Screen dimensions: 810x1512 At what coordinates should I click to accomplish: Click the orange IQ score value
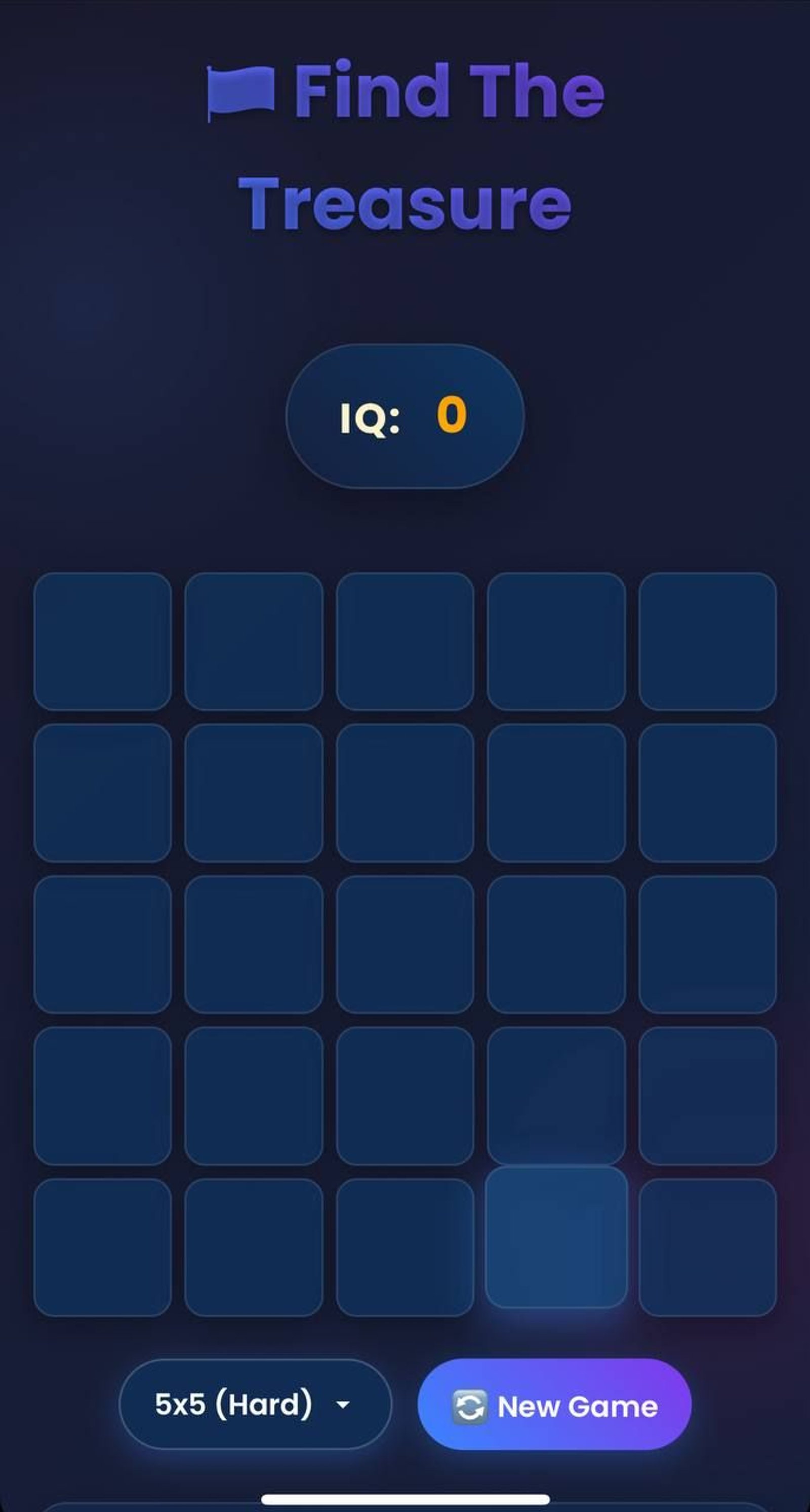point(452,418)
